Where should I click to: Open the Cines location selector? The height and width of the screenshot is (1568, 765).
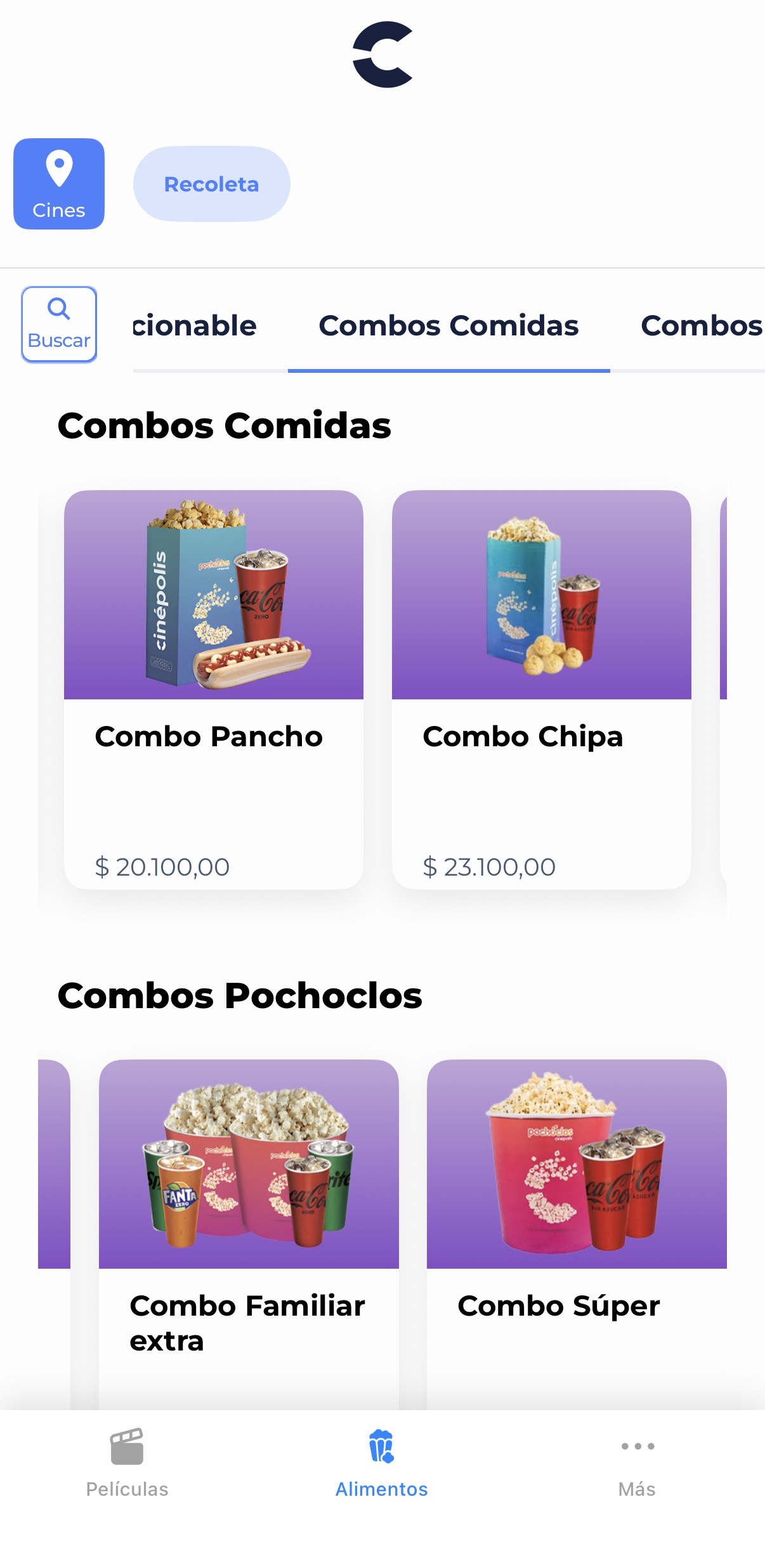[x=59, y=184]
